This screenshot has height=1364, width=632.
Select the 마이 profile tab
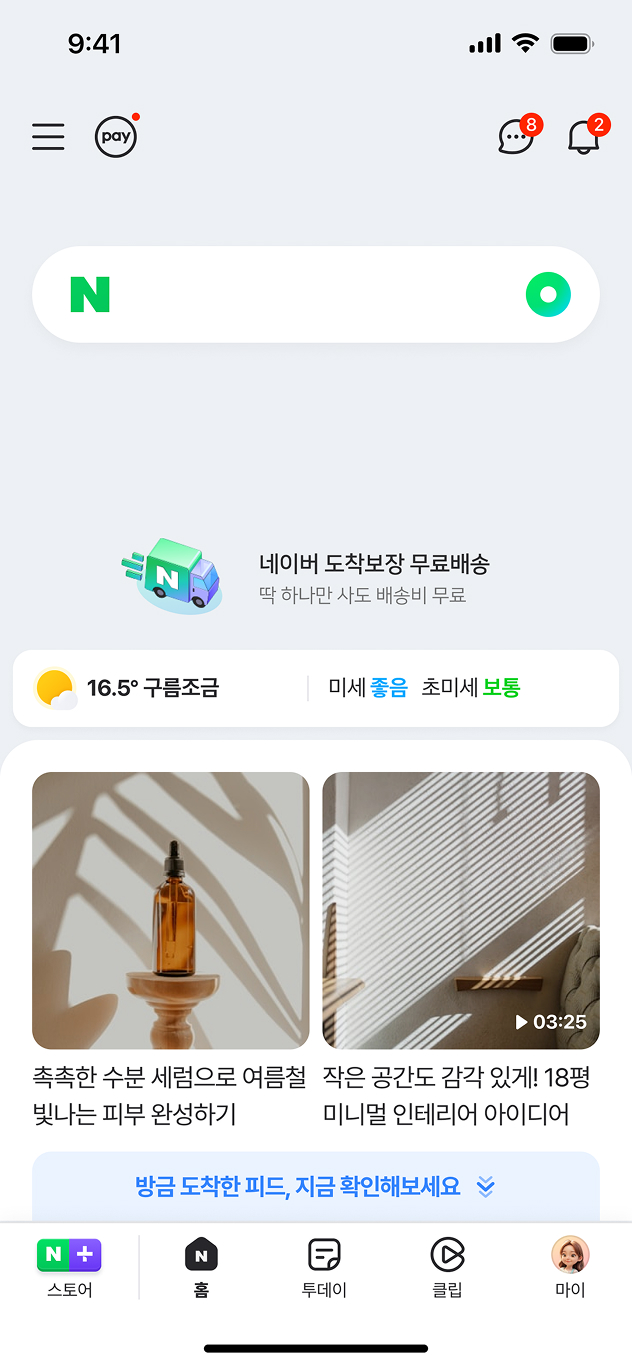570,1267
